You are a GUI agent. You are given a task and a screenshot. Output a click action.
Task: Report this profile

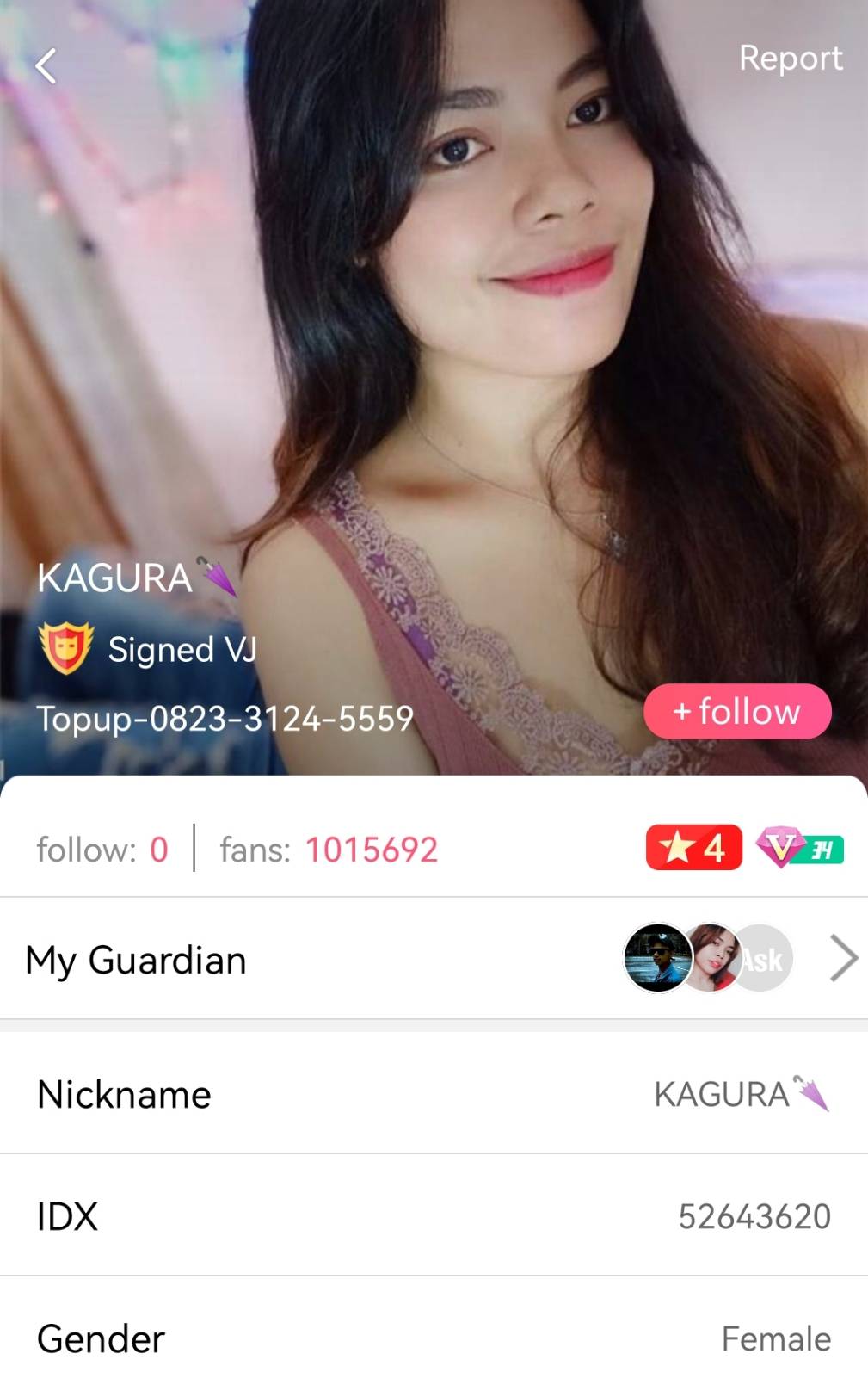[x=790, y=59]
